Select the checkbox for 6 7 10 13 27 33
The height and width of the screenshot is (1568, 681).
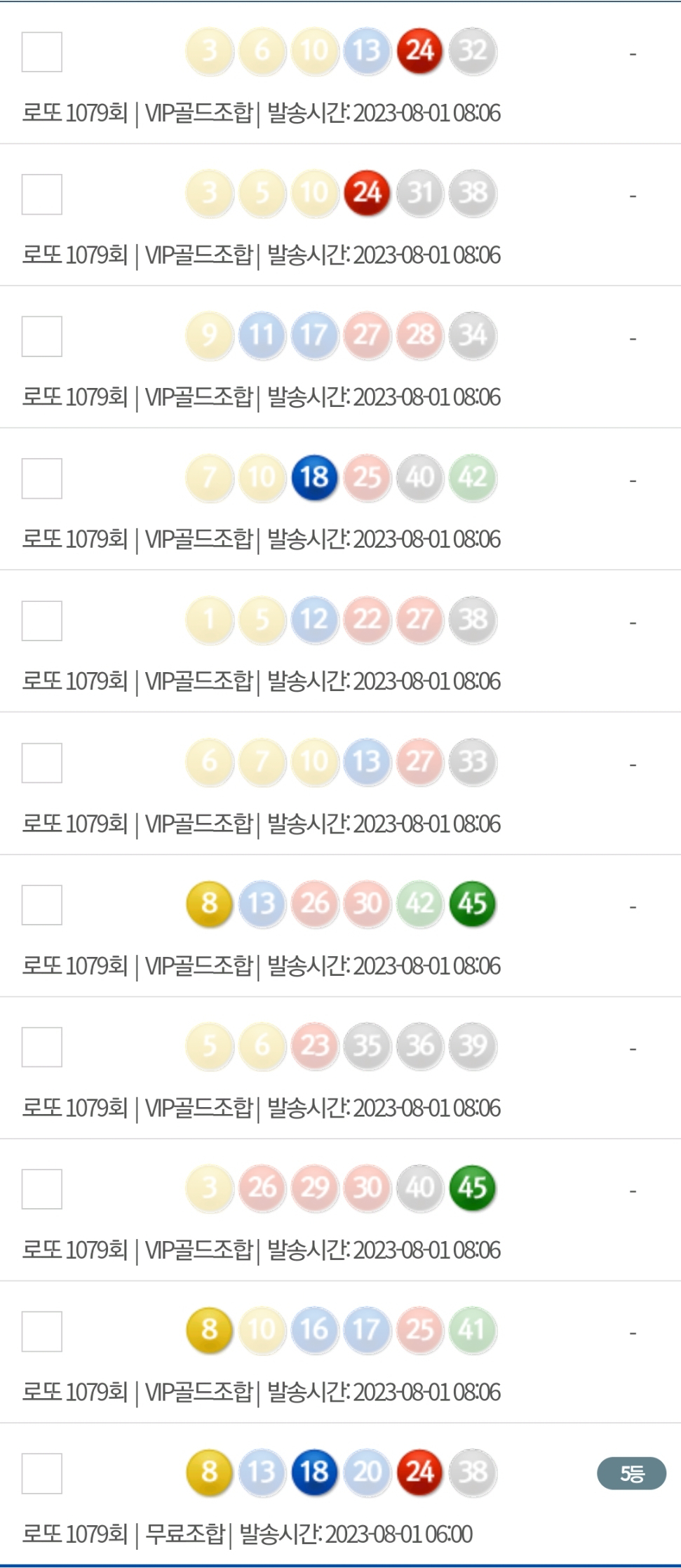[x=42, y=763]
